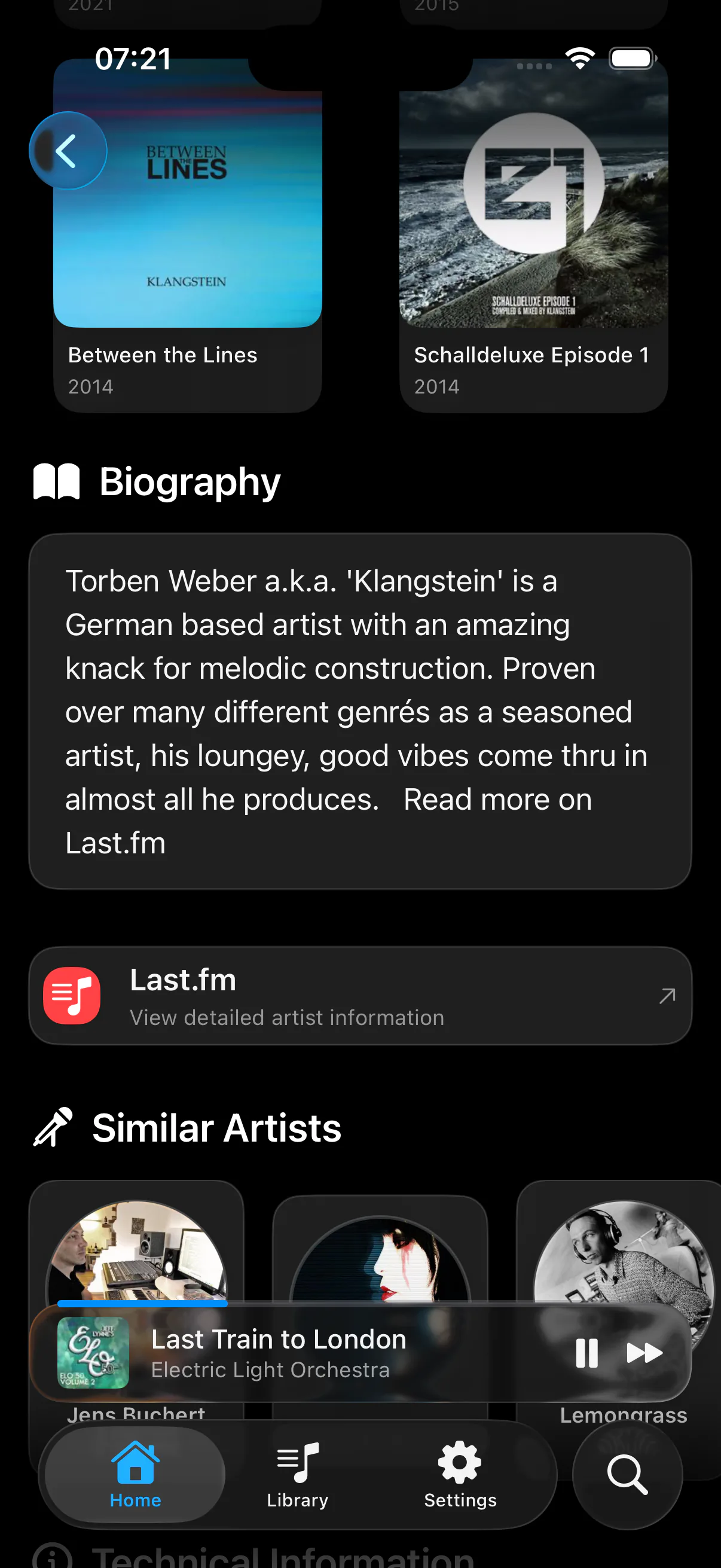The height and width of the screenshot is (1568, 721).
Task: Open Last.fm detailed artist information
Action: tap(360, 996)
